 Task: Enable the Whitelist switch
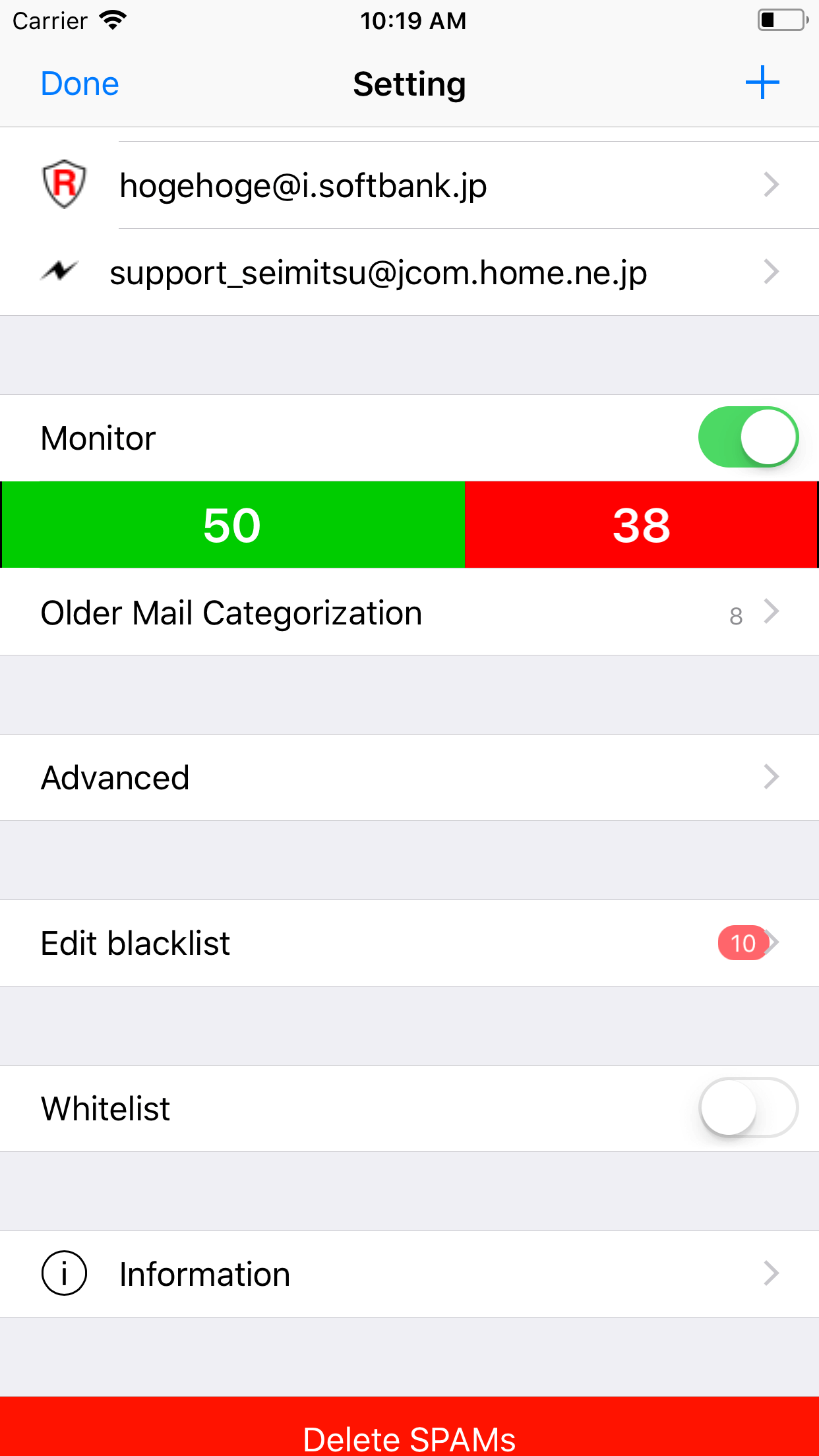pos(748,1108)
